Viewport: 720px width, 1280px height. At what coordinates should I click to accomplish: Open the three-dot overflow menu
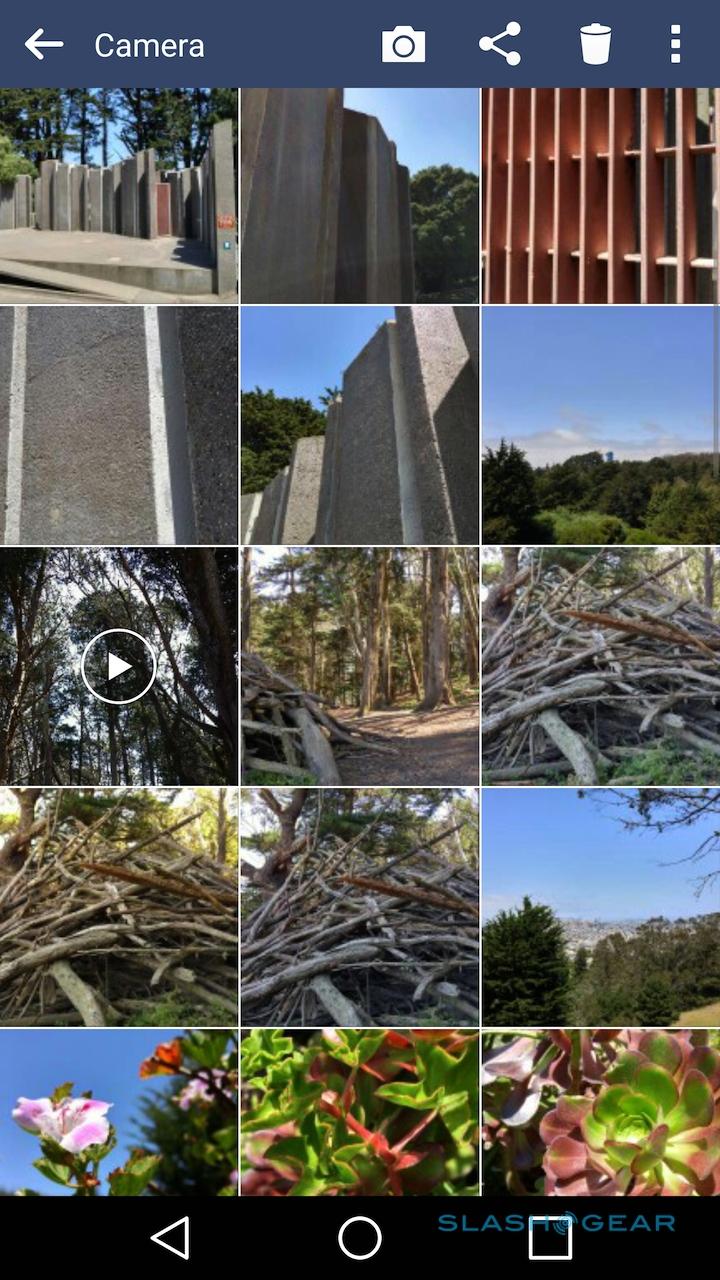click(x=675, y=45)
